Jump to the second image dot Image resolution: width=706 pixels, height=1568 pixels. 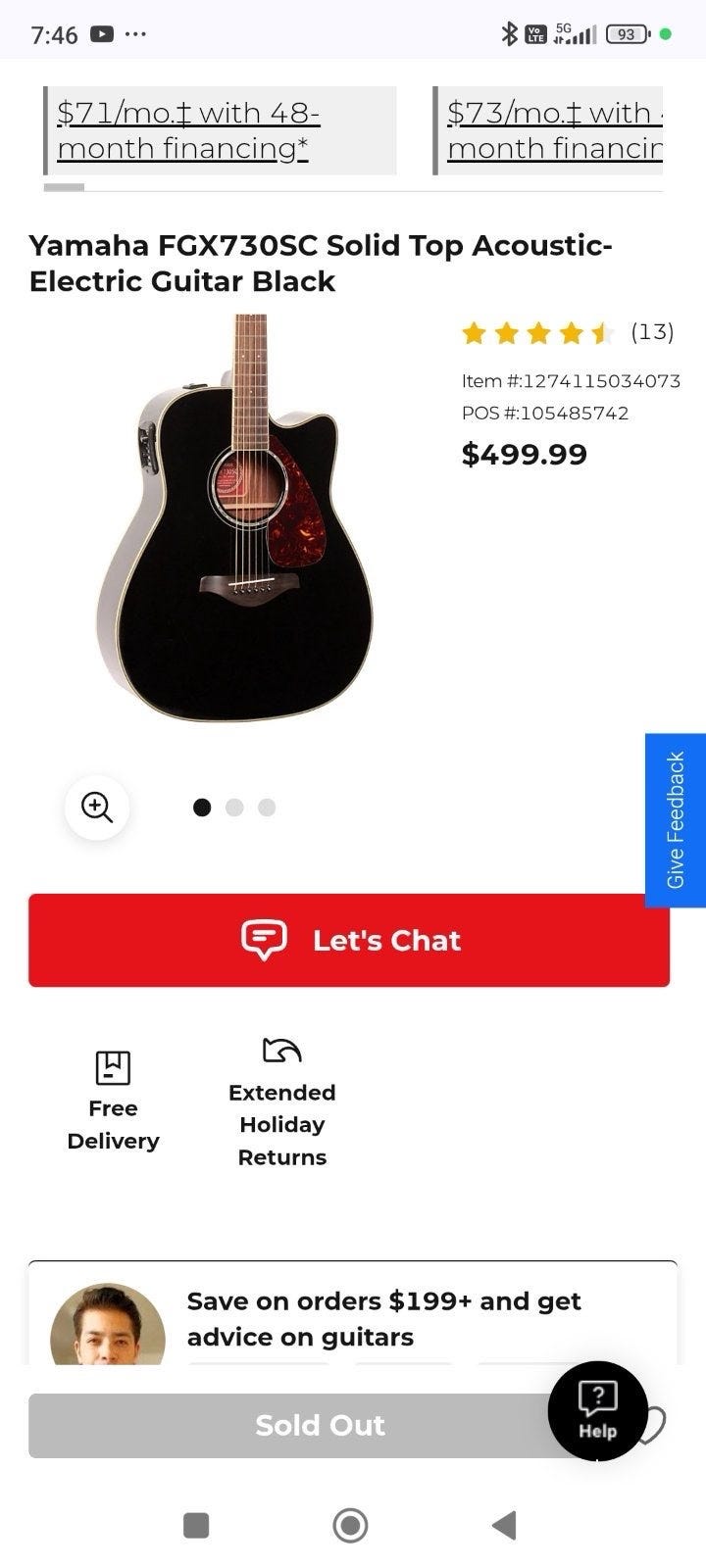pos(234,808)
